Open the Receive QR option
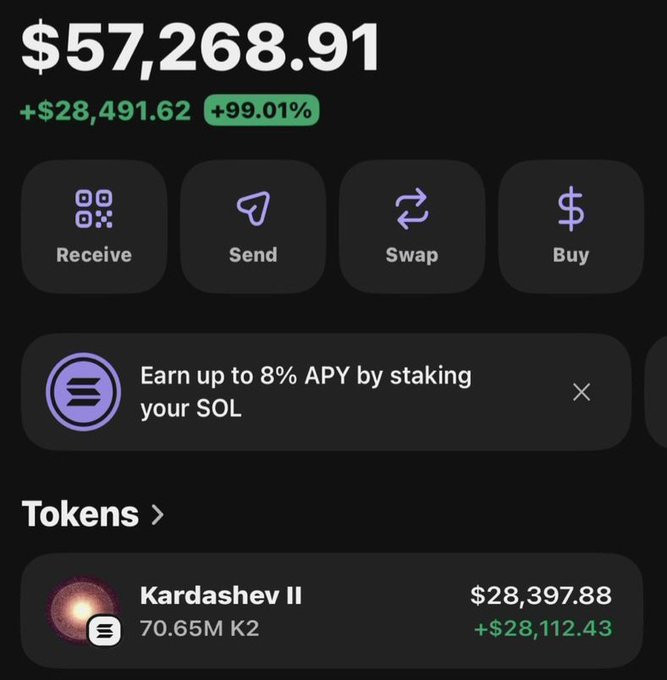The height and width of the screenshot is (680, 667). pyautogui.click(x=94, y=226)
